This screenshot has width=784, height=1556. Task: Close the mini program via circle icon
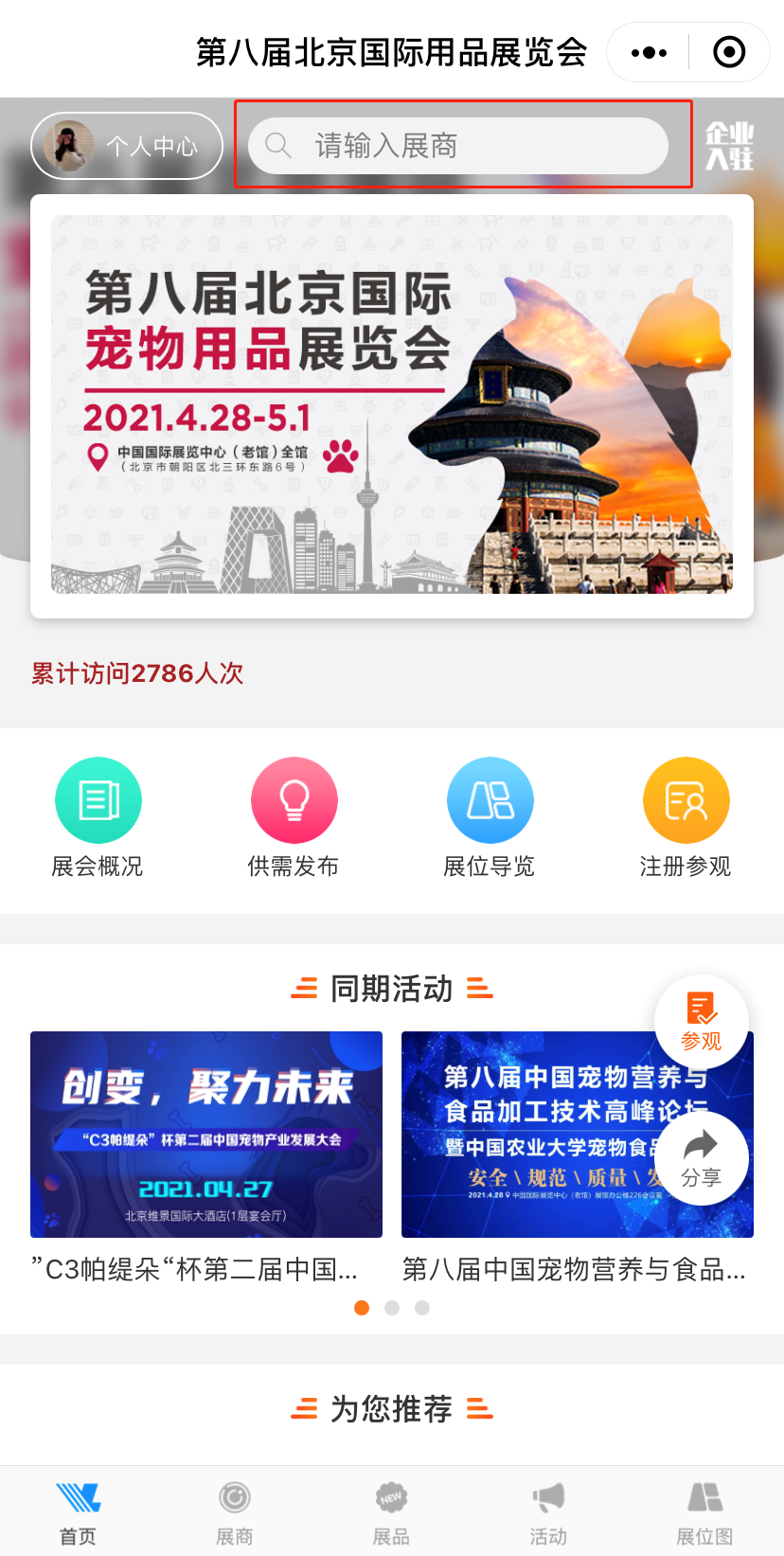click(x=728, y=53)
